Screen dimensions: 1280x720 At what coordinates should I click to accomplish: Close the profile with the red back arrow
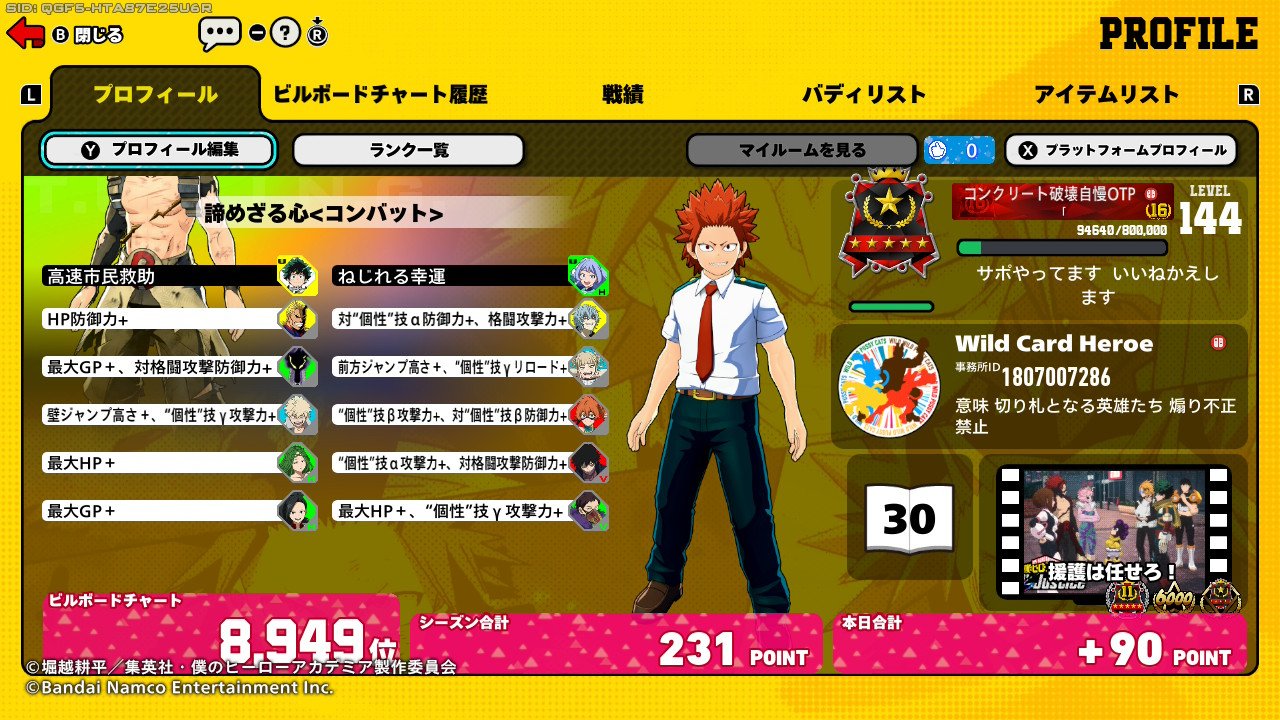(26, 33)
